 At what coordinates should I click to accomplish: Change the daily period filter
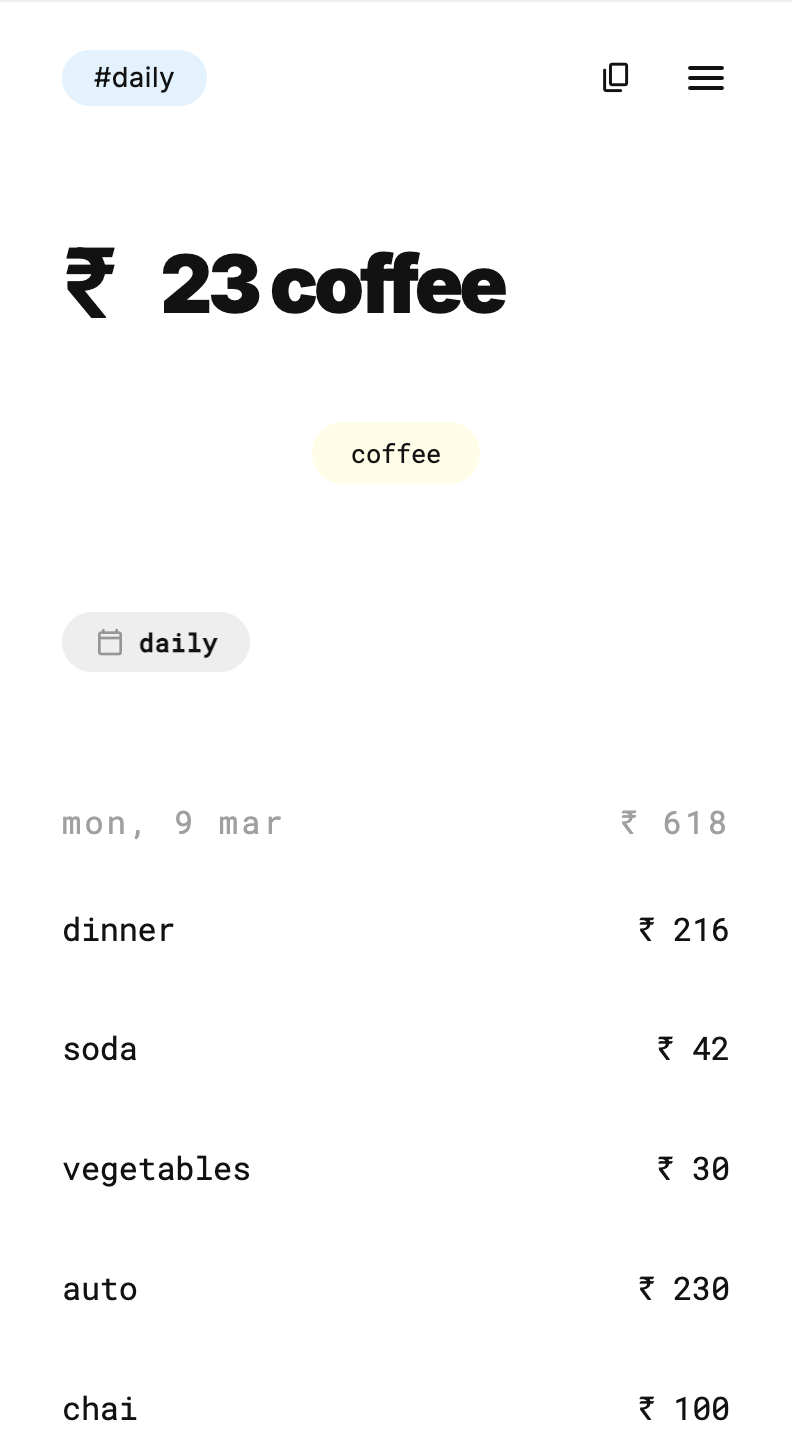[x=156, y=642]
